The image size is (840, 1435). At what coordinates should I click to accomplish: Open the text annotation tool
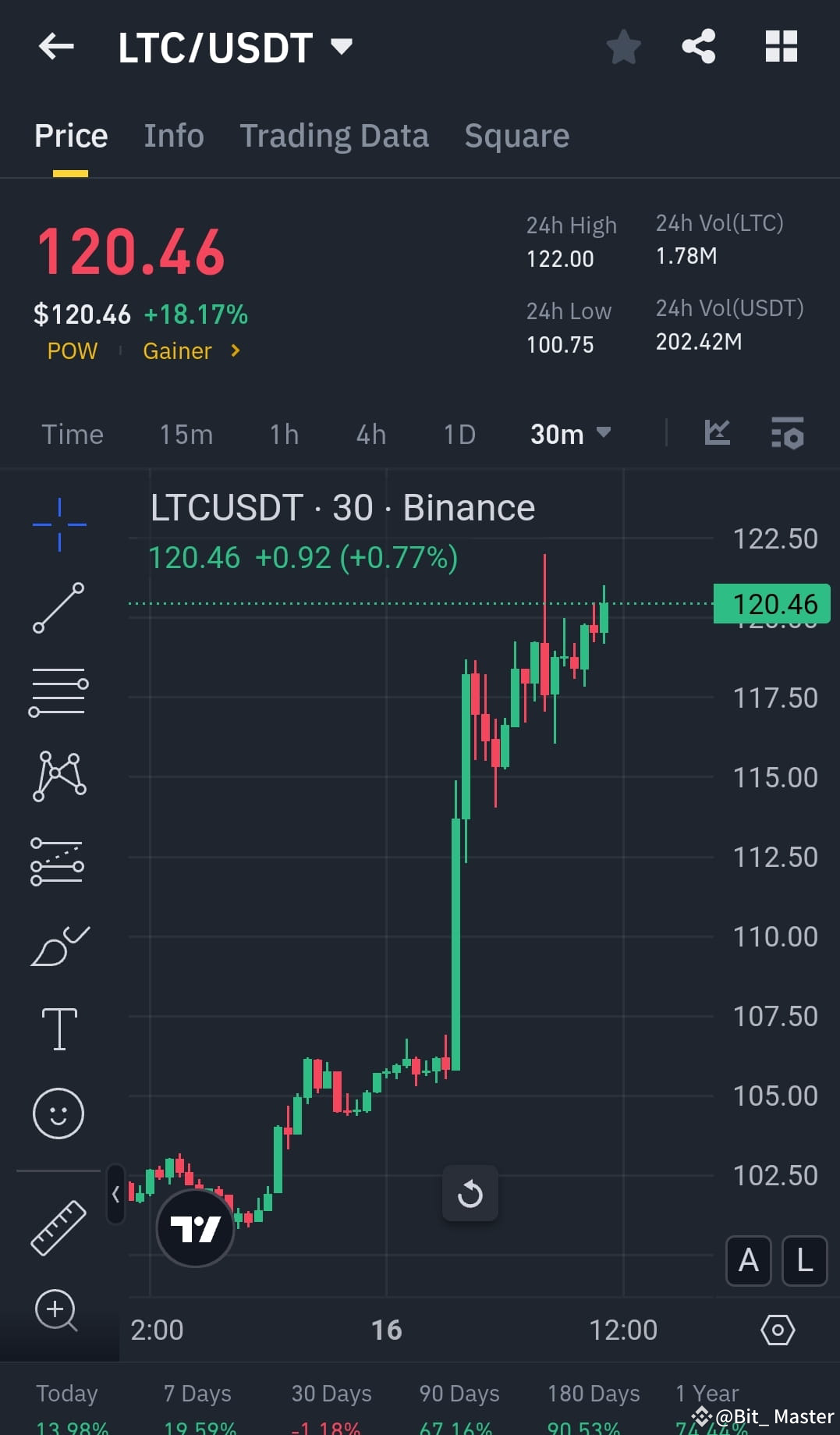[58, 1030]
